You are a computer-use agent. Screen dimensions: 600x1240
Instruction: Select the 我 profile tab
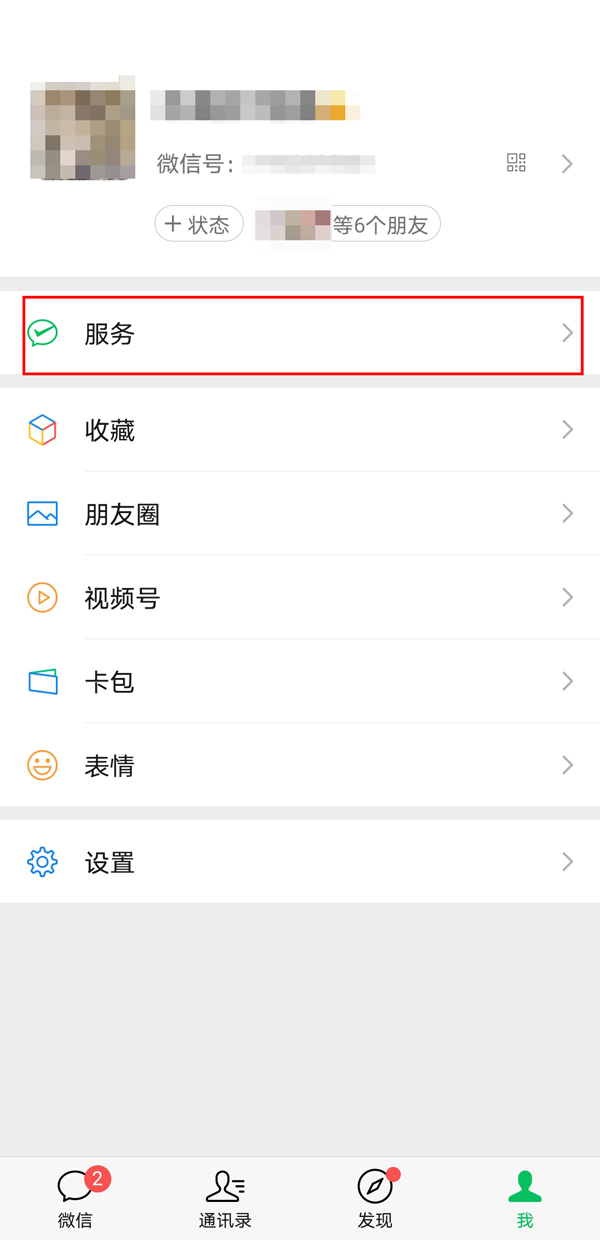tap(525, 1198)
